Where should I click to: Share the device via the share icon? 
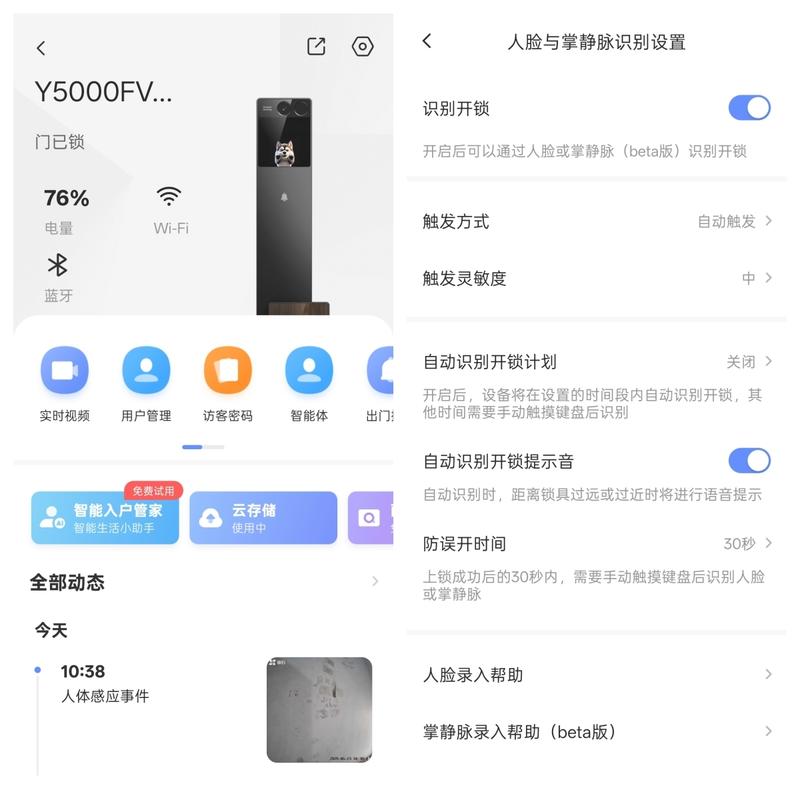pyautogui.click(x=316, y=47)
